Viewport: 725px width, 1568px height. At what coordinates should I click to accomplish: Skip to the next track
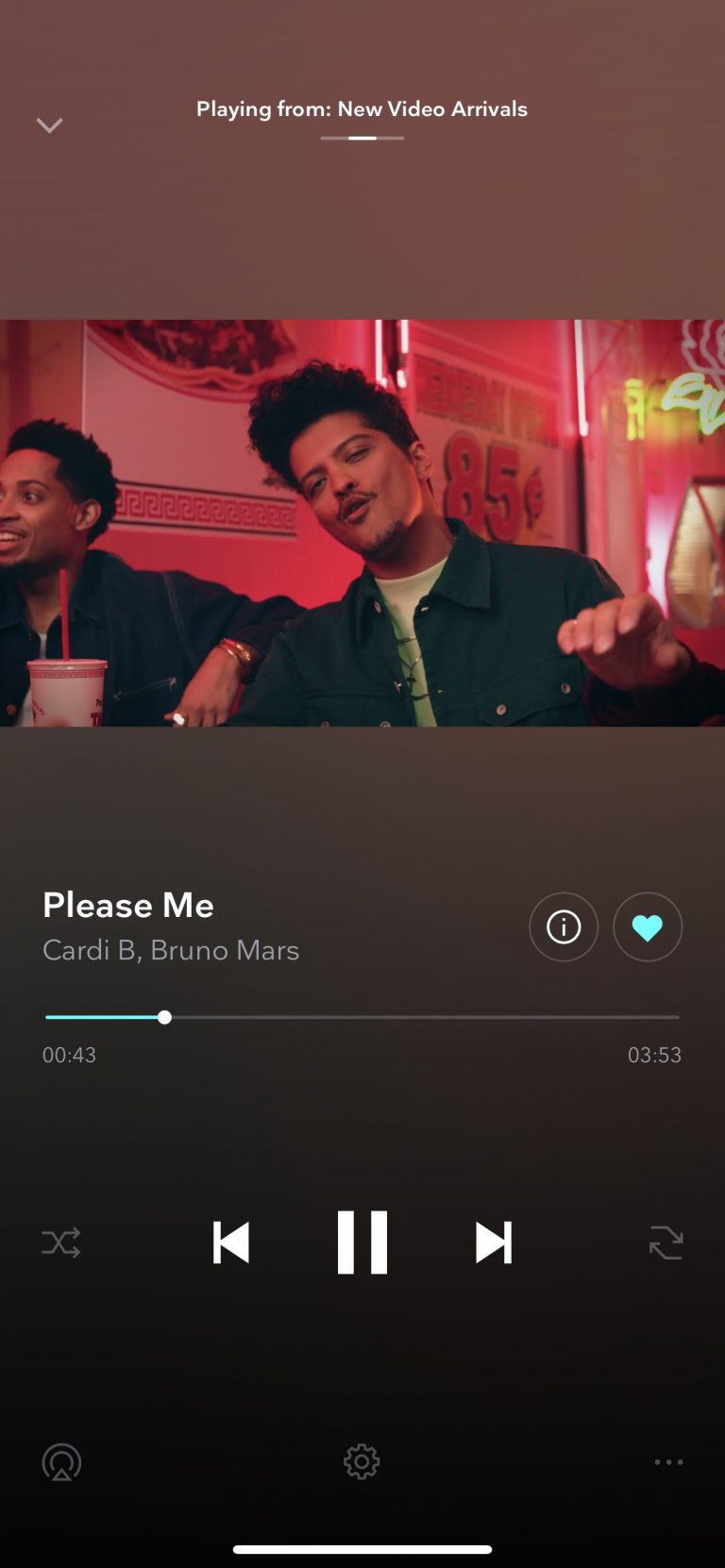tap(494, 1243)
